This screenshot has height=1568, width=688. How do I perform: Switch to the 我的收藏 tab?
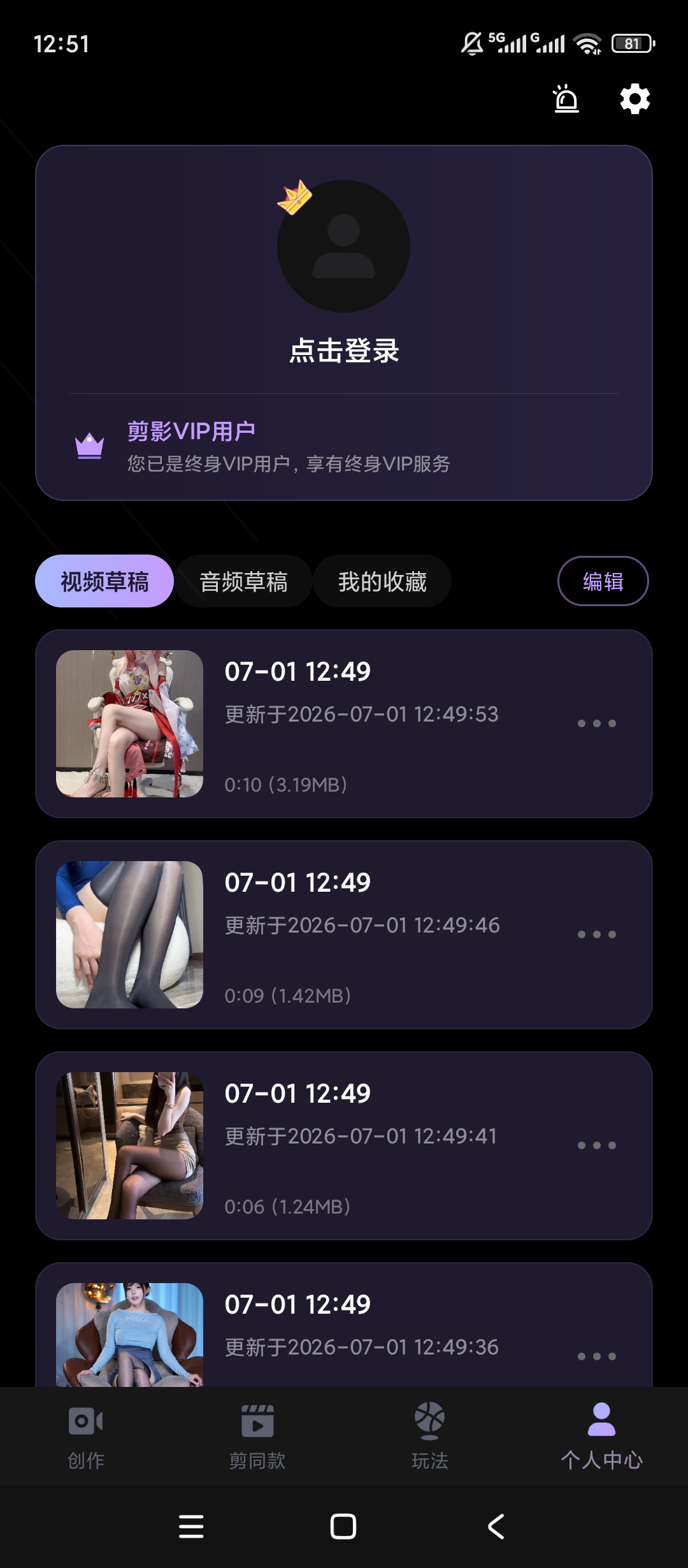coord(382,581)
